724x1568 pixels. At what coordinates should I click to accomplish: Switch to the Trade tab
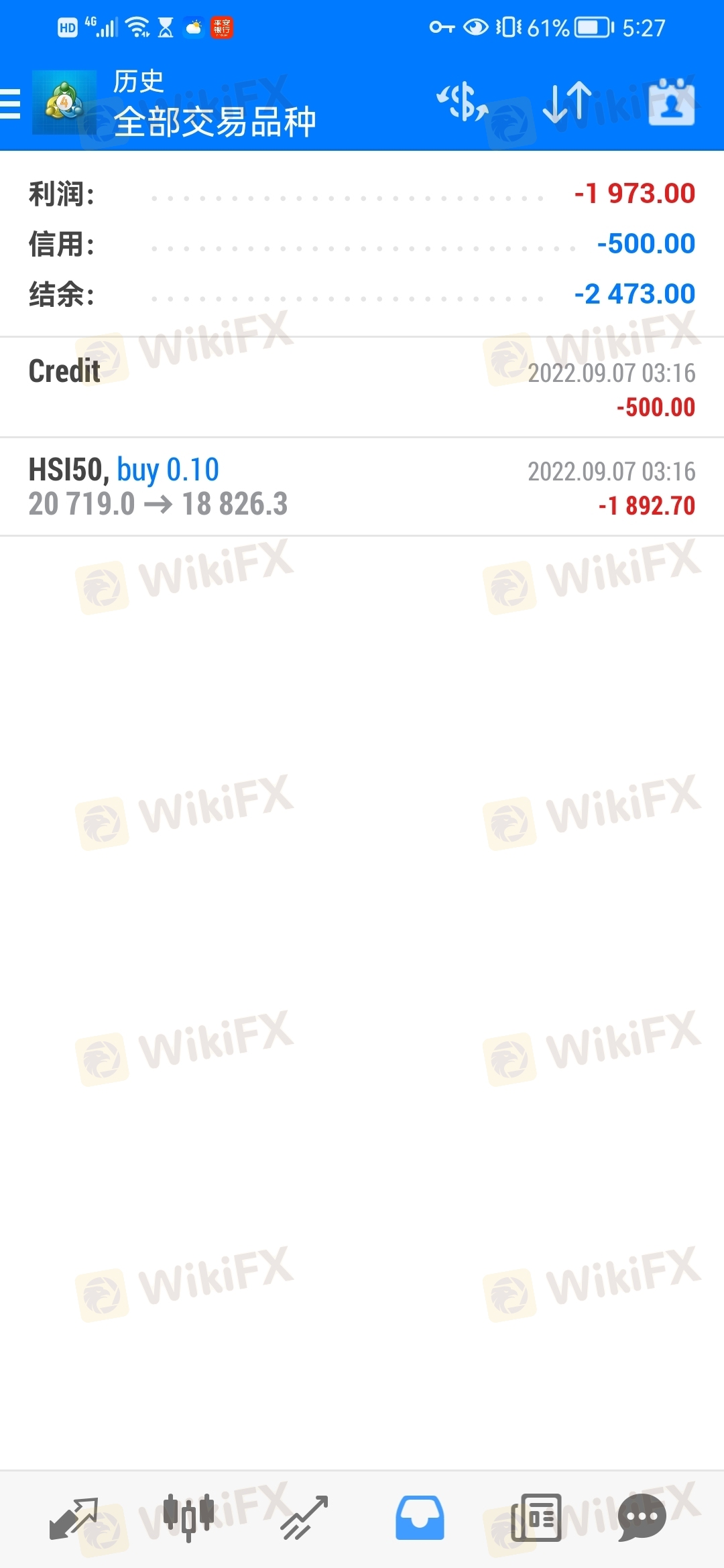pyautogui.click(x=304, y=1518)
